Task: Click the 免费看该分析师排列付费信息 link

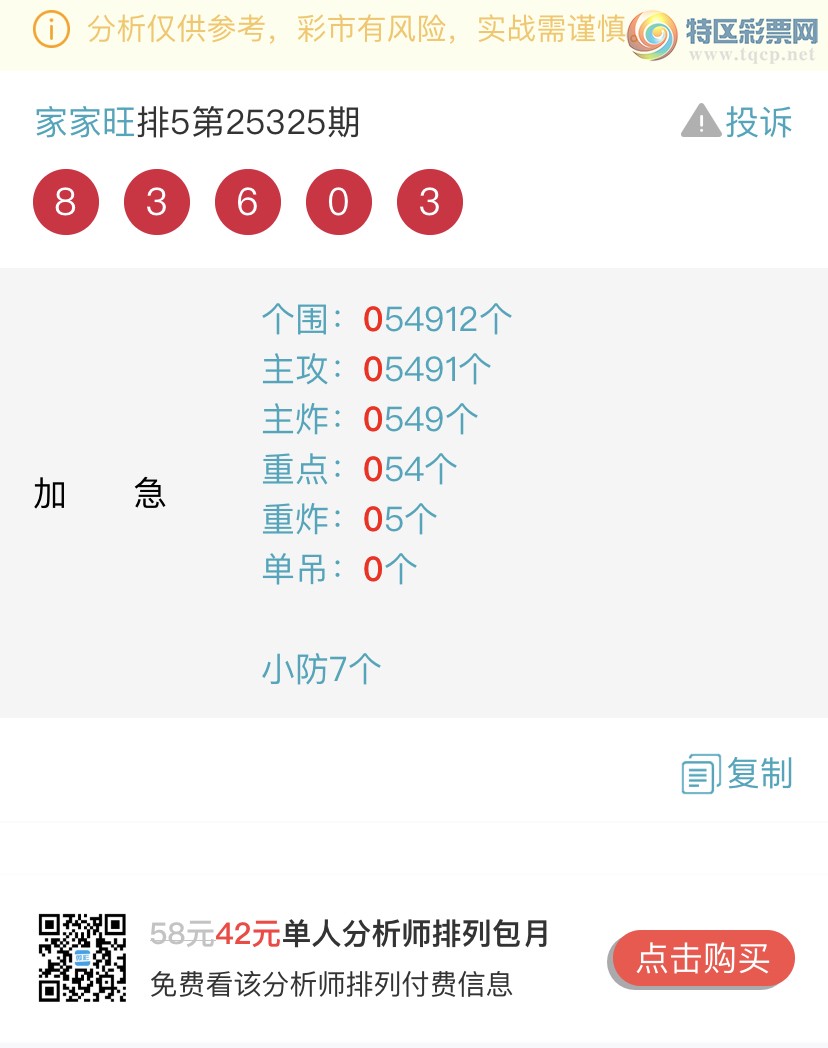Action: tap(335, 984)
